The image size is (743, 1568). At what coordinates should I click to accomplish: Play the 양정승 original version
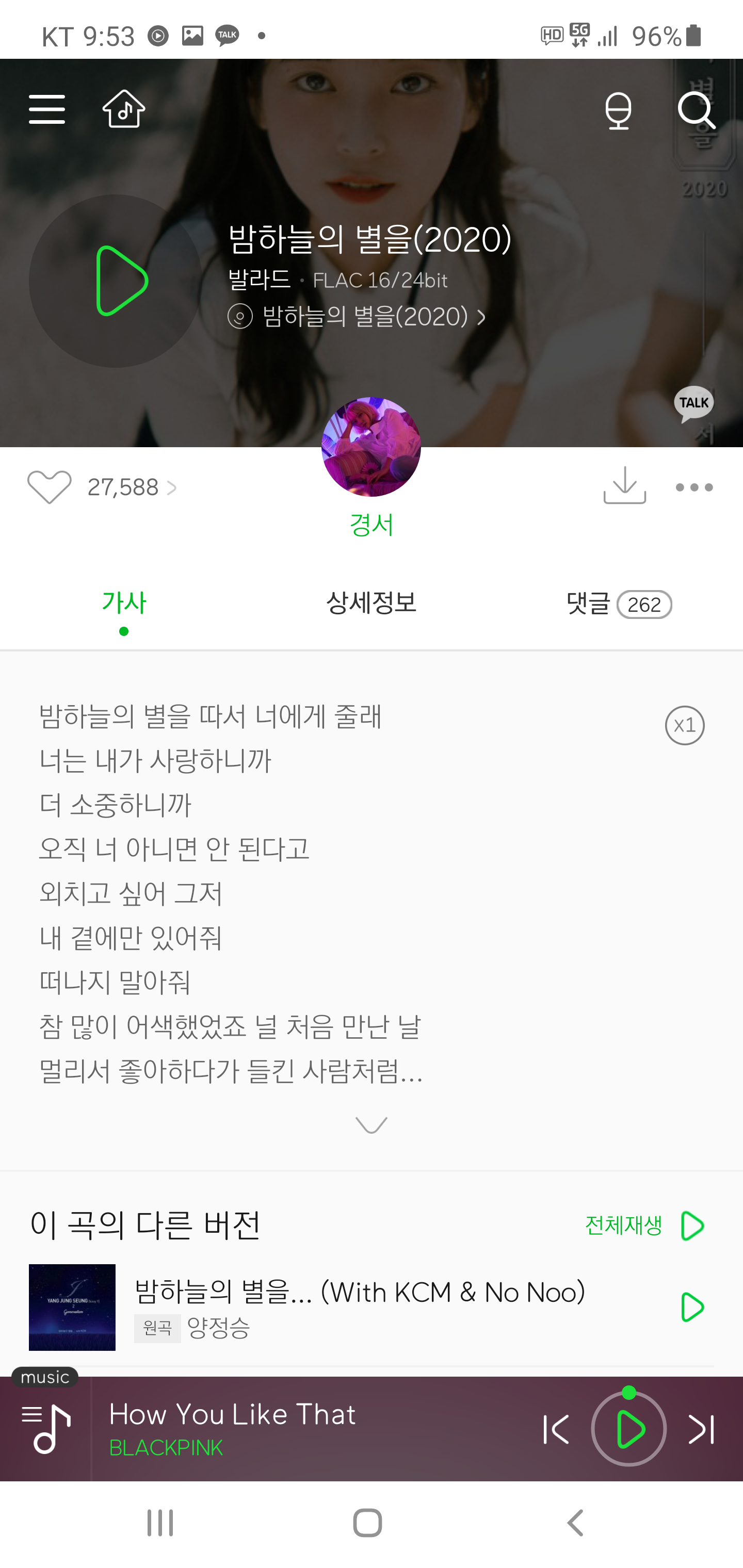(x=692, y=1308)
